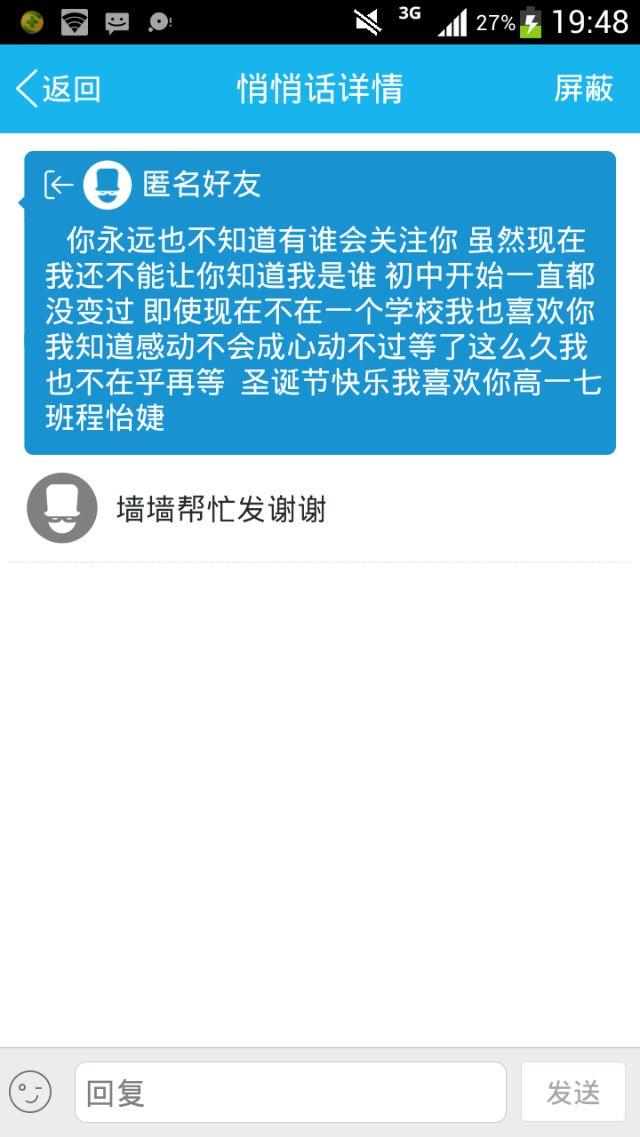Focus the 回复 reply text field
Screen dimensions: 640x1137
290,1092
